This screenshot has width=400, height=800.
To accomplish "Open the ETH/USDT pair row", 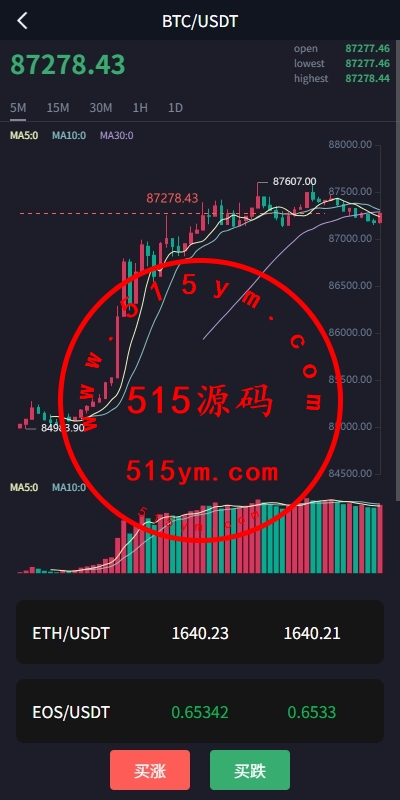I will tap(200, 632).
